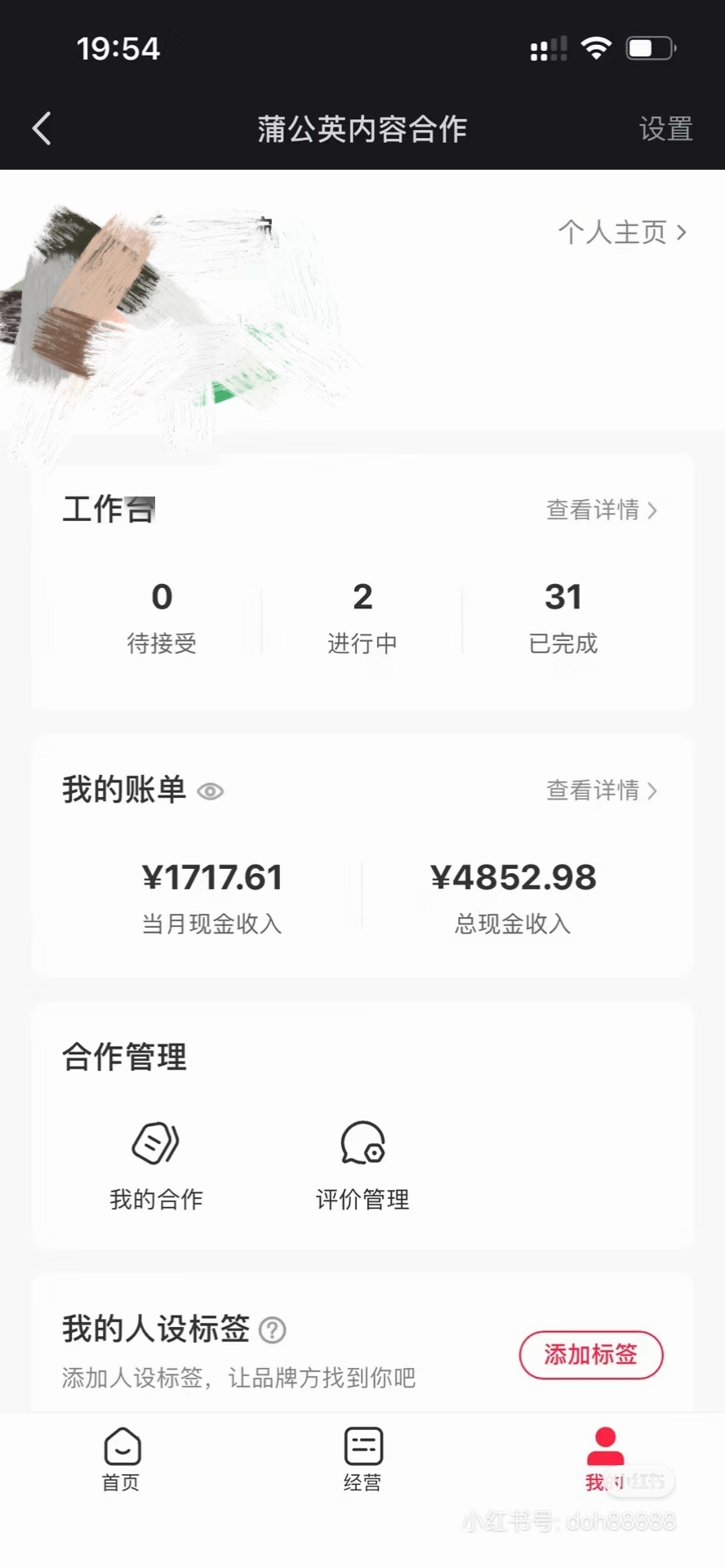Select the 我的 tab
This screenshot has width=725, height=1568.
point(604,1459)
